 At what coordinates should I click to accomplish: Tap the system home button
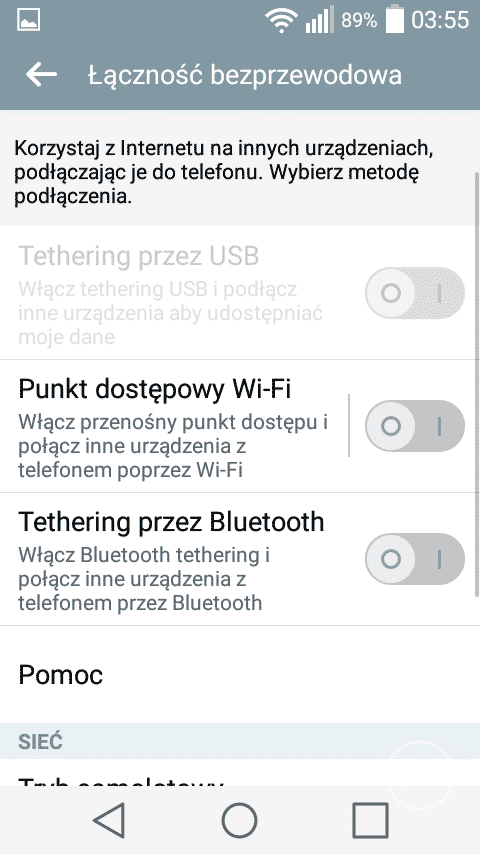240,820
